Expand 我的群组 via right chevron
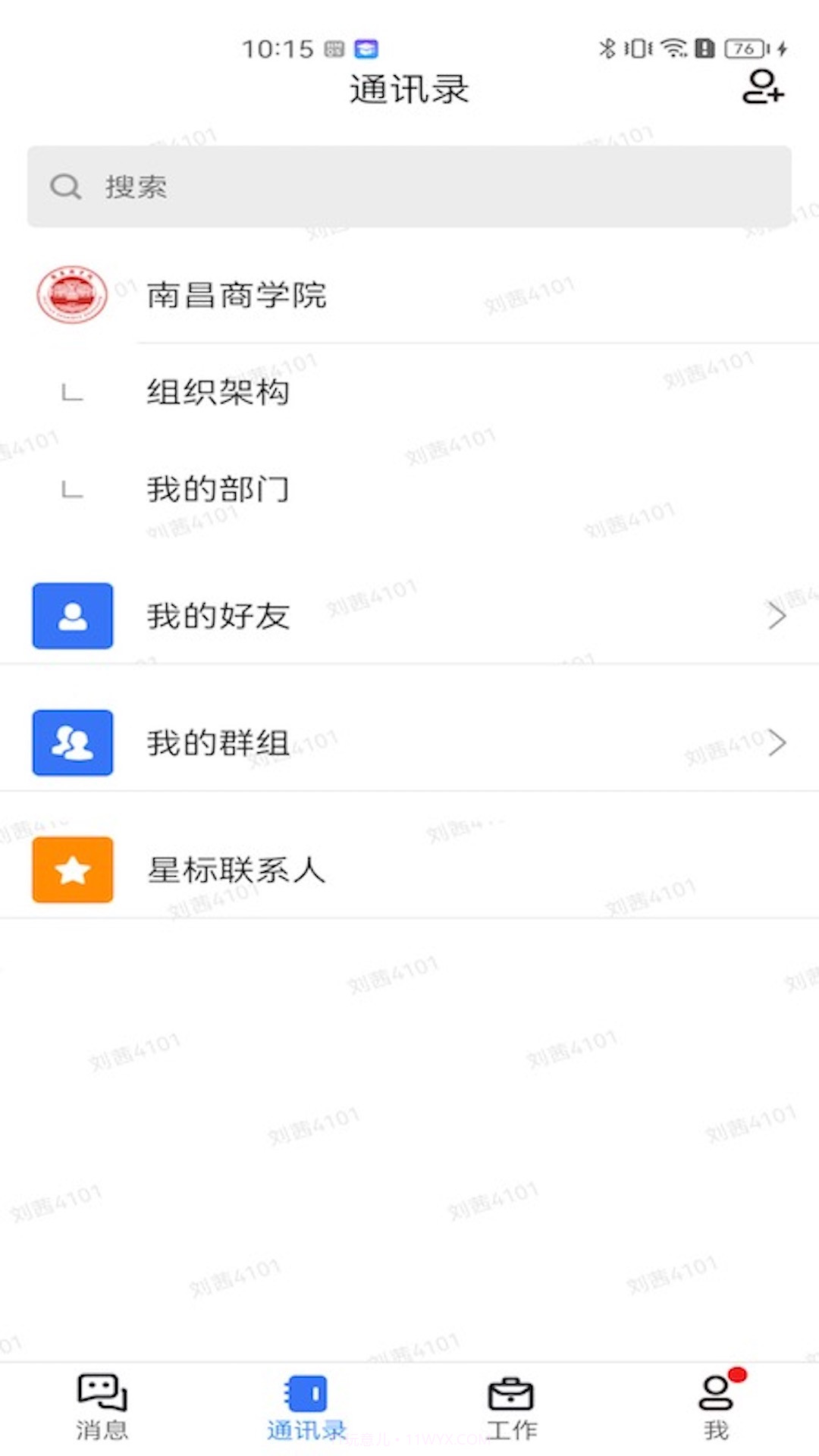Screen dimensions: 819x1456 (x=777, y=743)
